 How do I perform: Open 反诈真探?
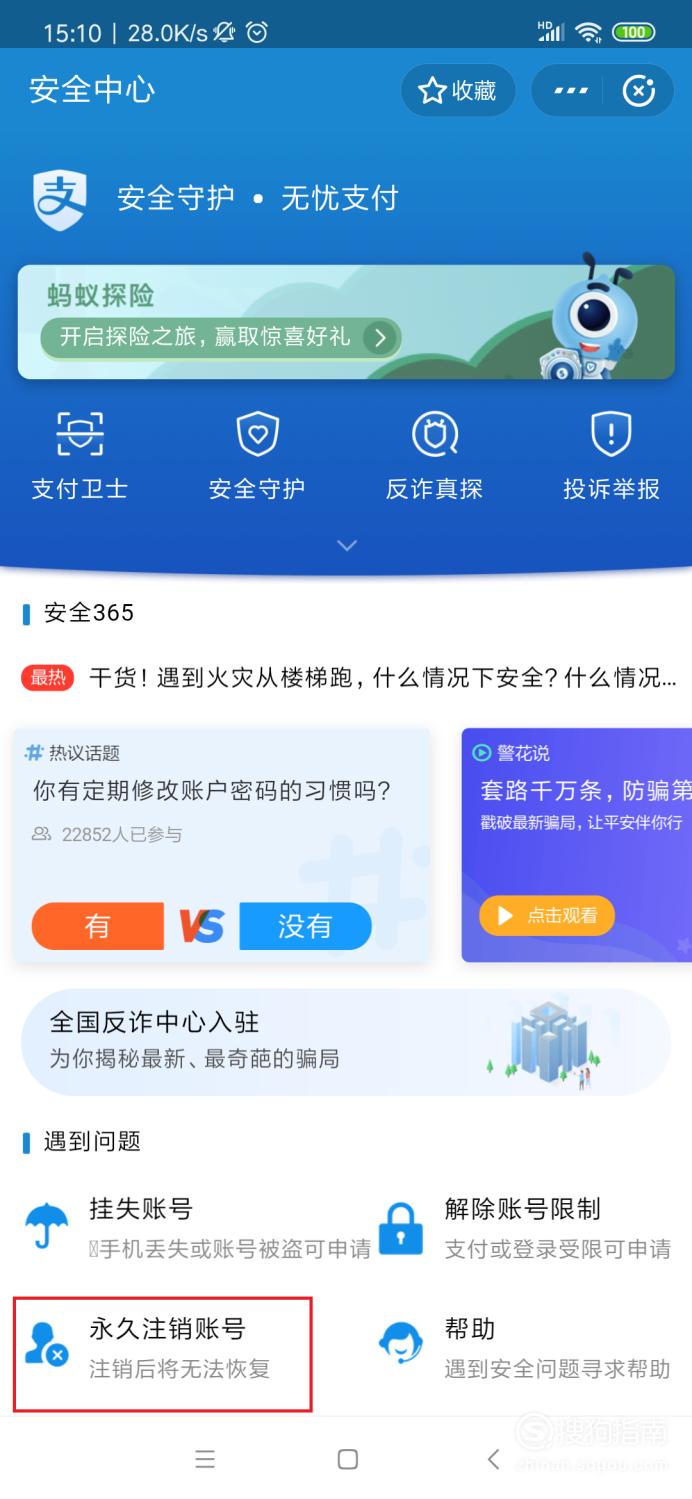[434, 456]
